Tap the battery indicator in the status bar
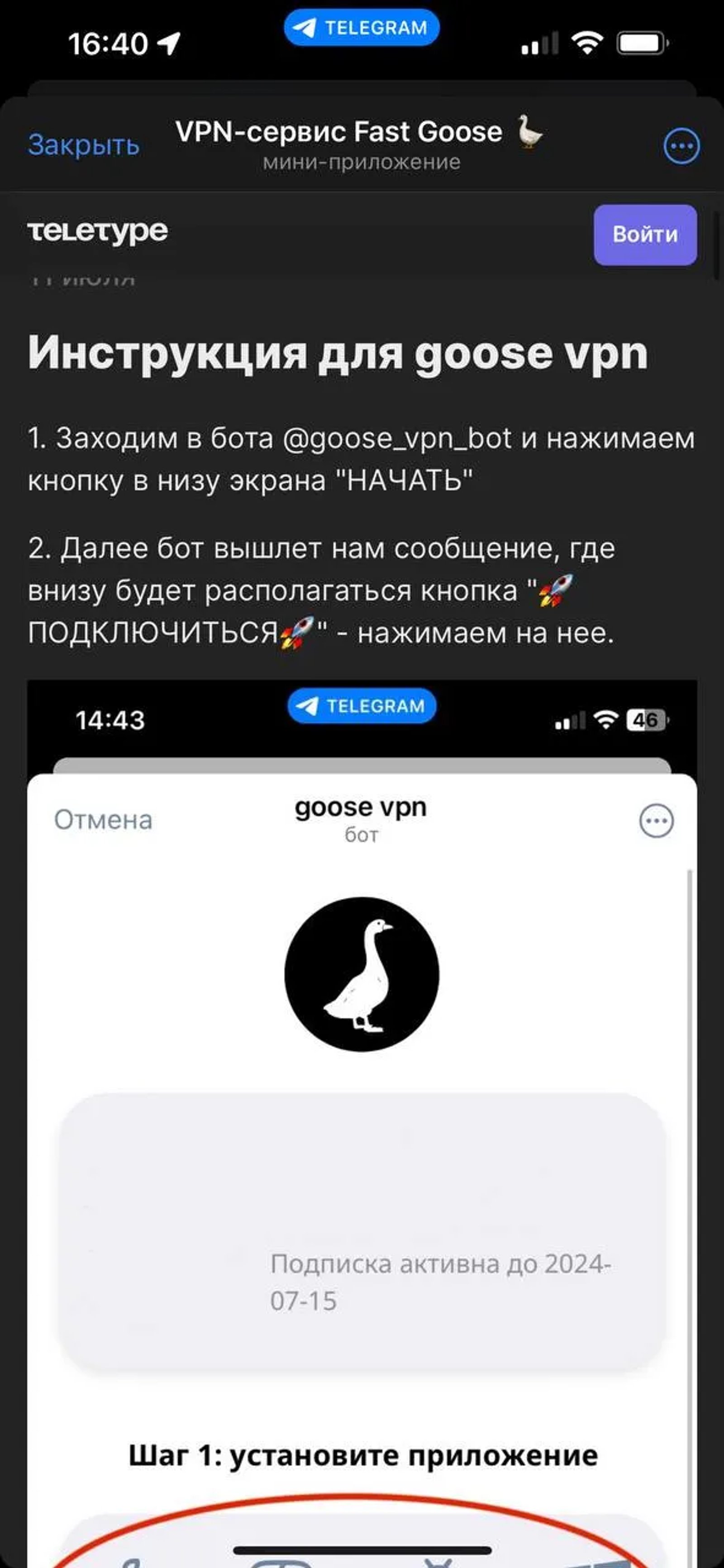This screenshot has height=1568, width=724. tap(643, 43)
